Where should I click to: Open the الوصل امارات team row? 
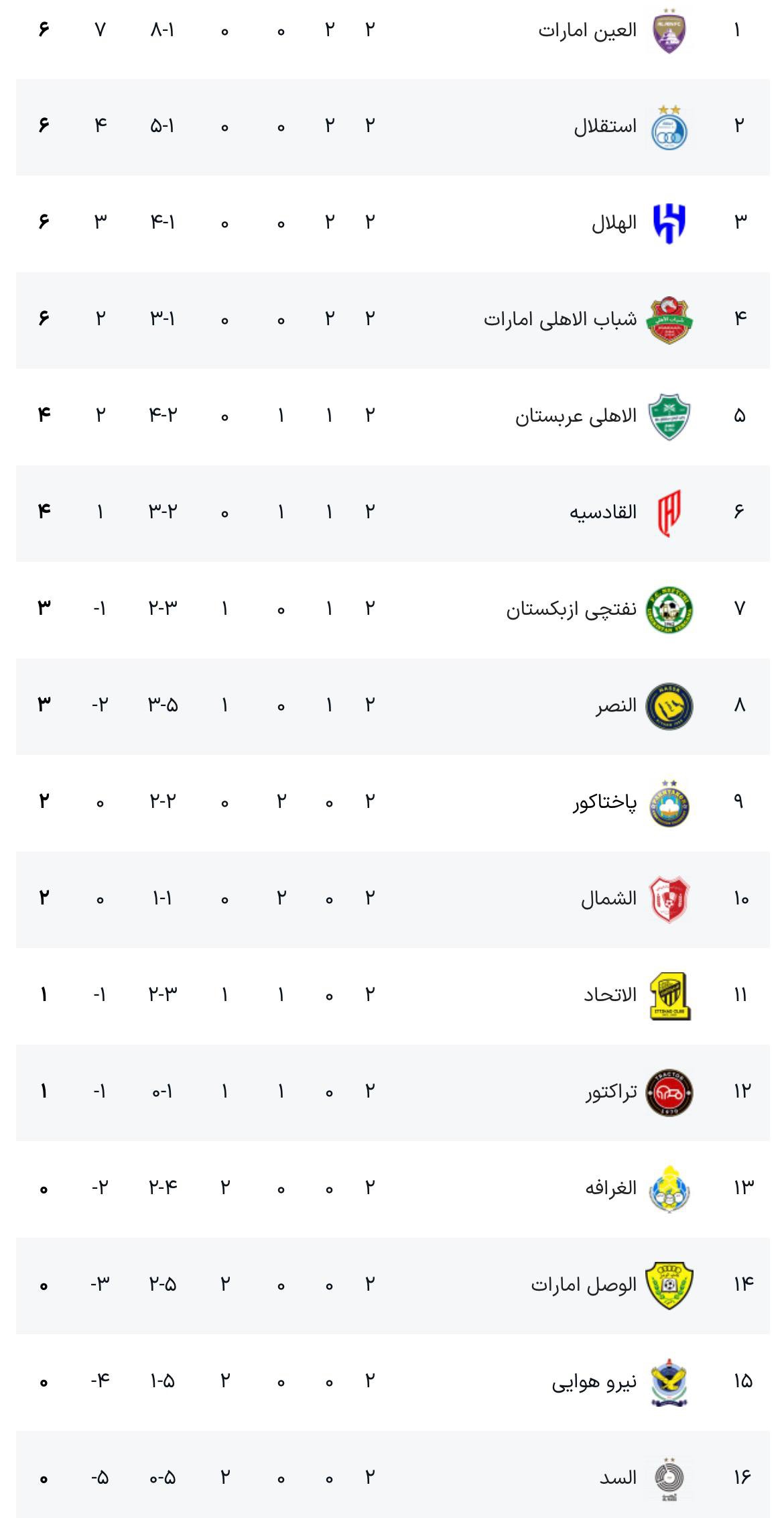393,1286
